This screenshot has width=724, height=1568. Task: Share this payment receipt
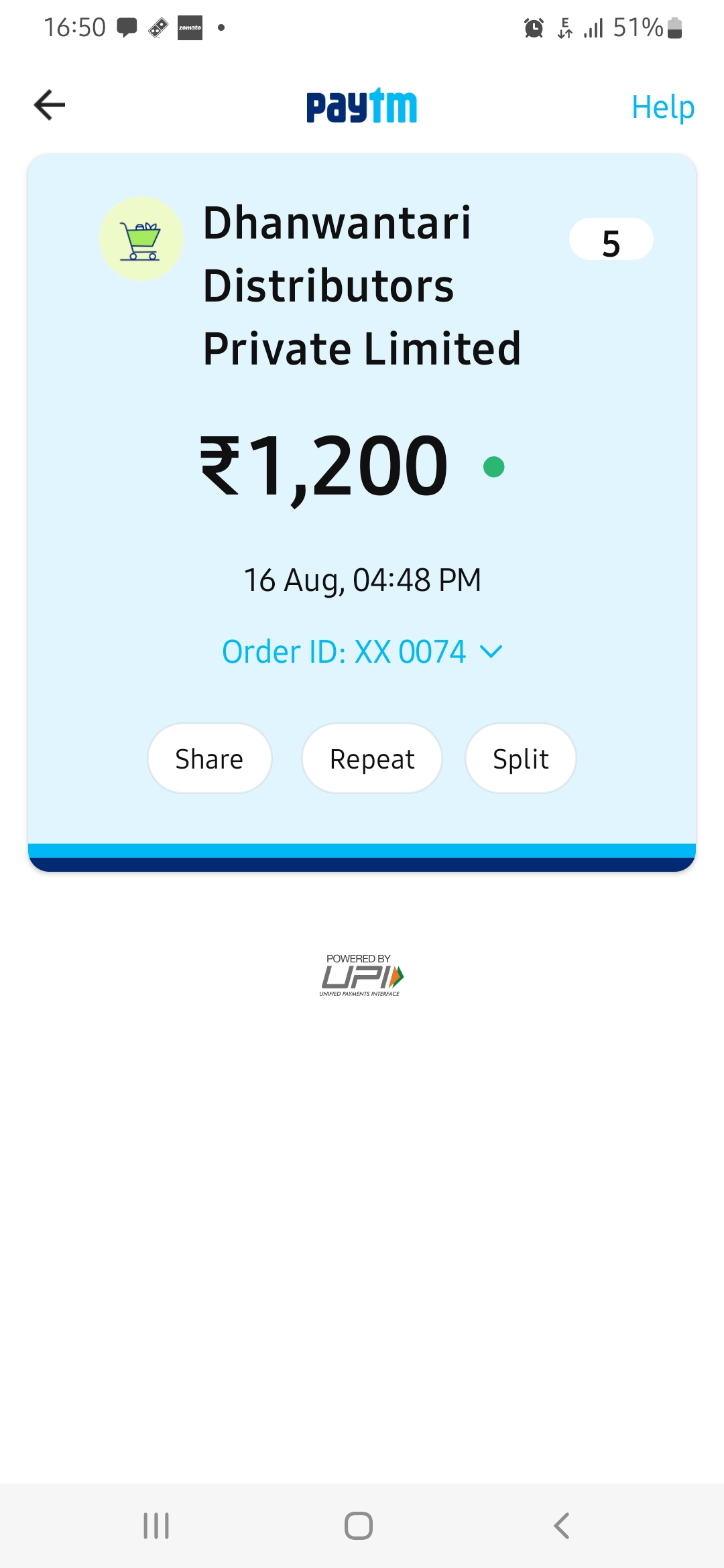pos(209,759)
